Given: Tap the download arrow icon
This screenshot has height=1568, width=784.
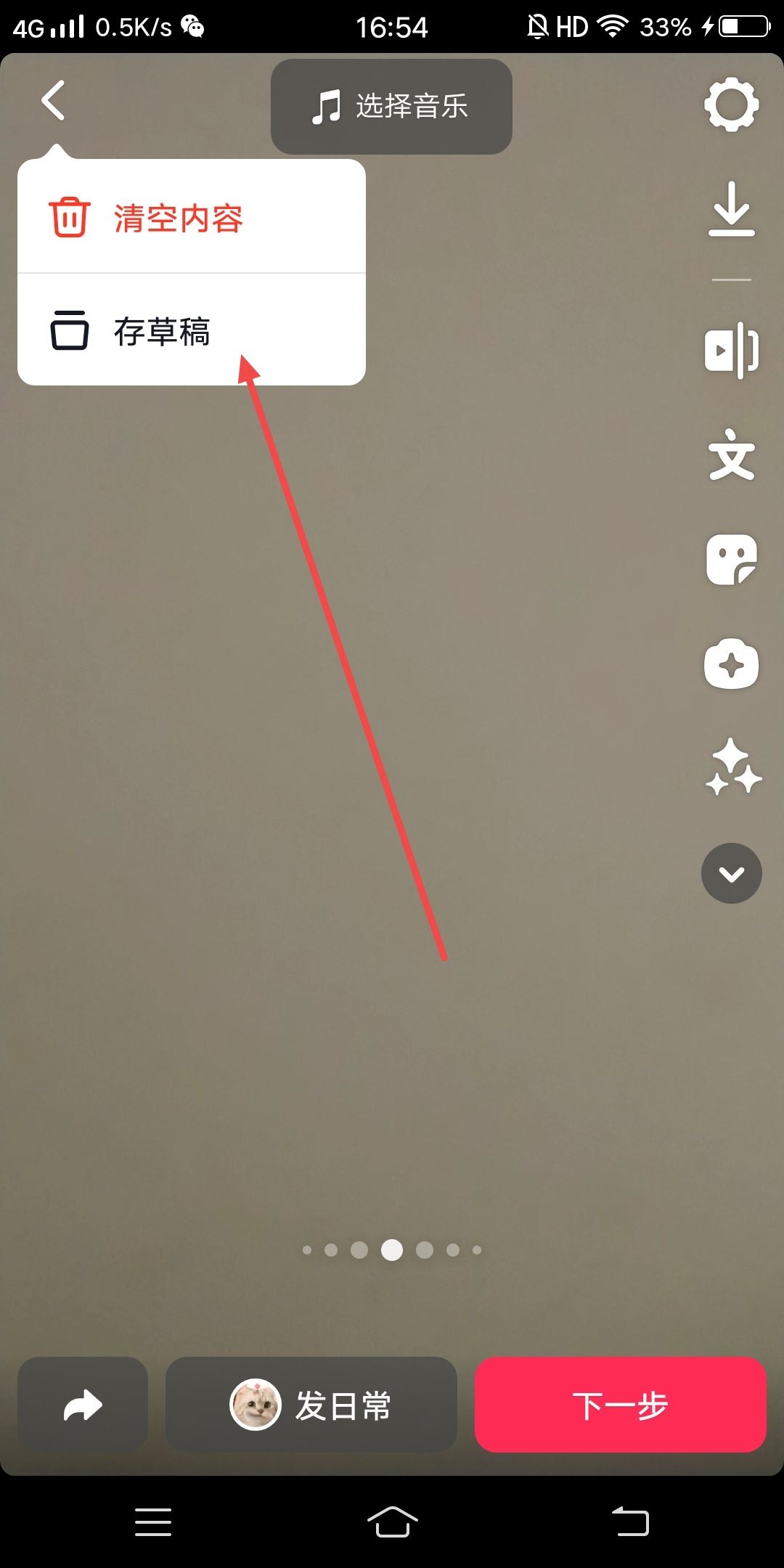Looking at the screenshot, I should point(731,209).
